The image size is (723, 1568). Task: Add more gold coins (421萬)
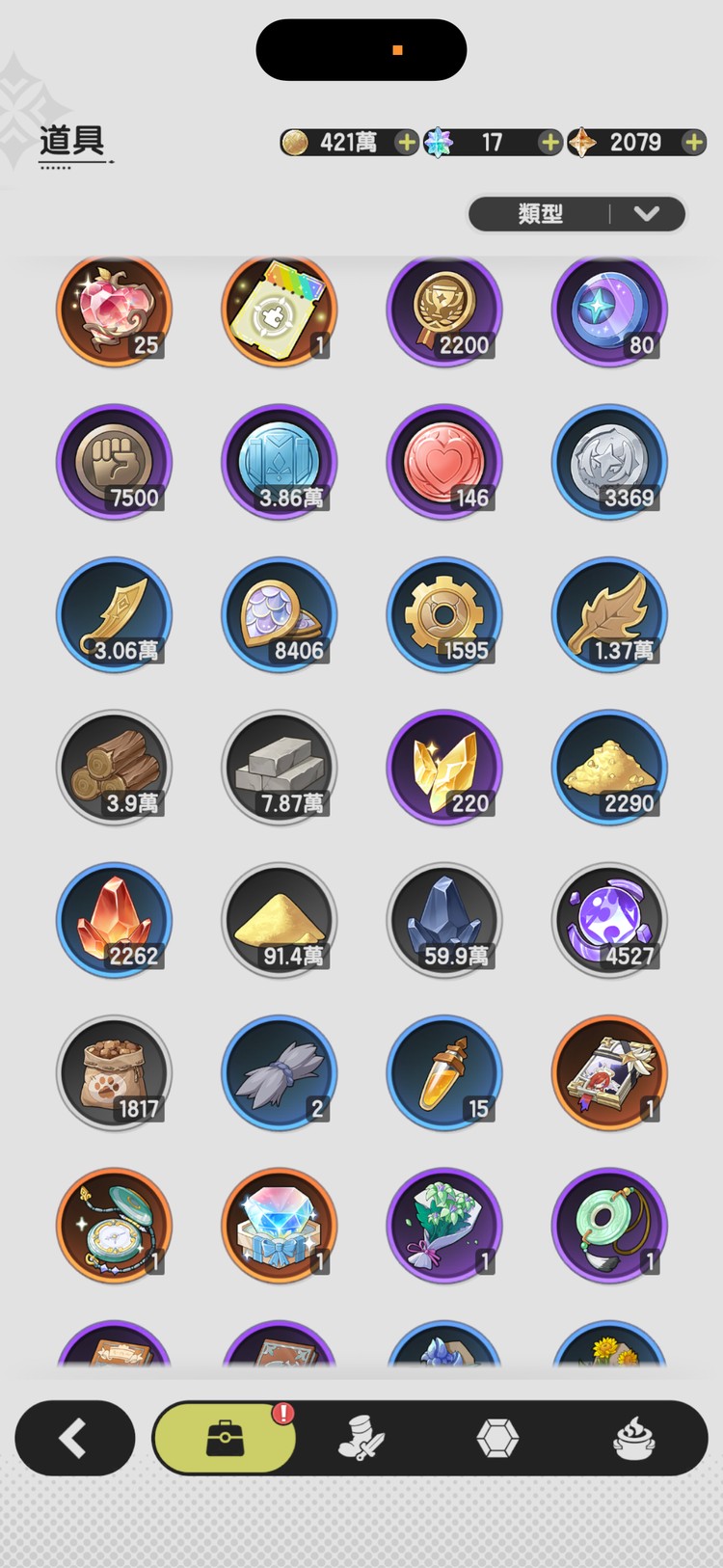(x=407, y=143)
